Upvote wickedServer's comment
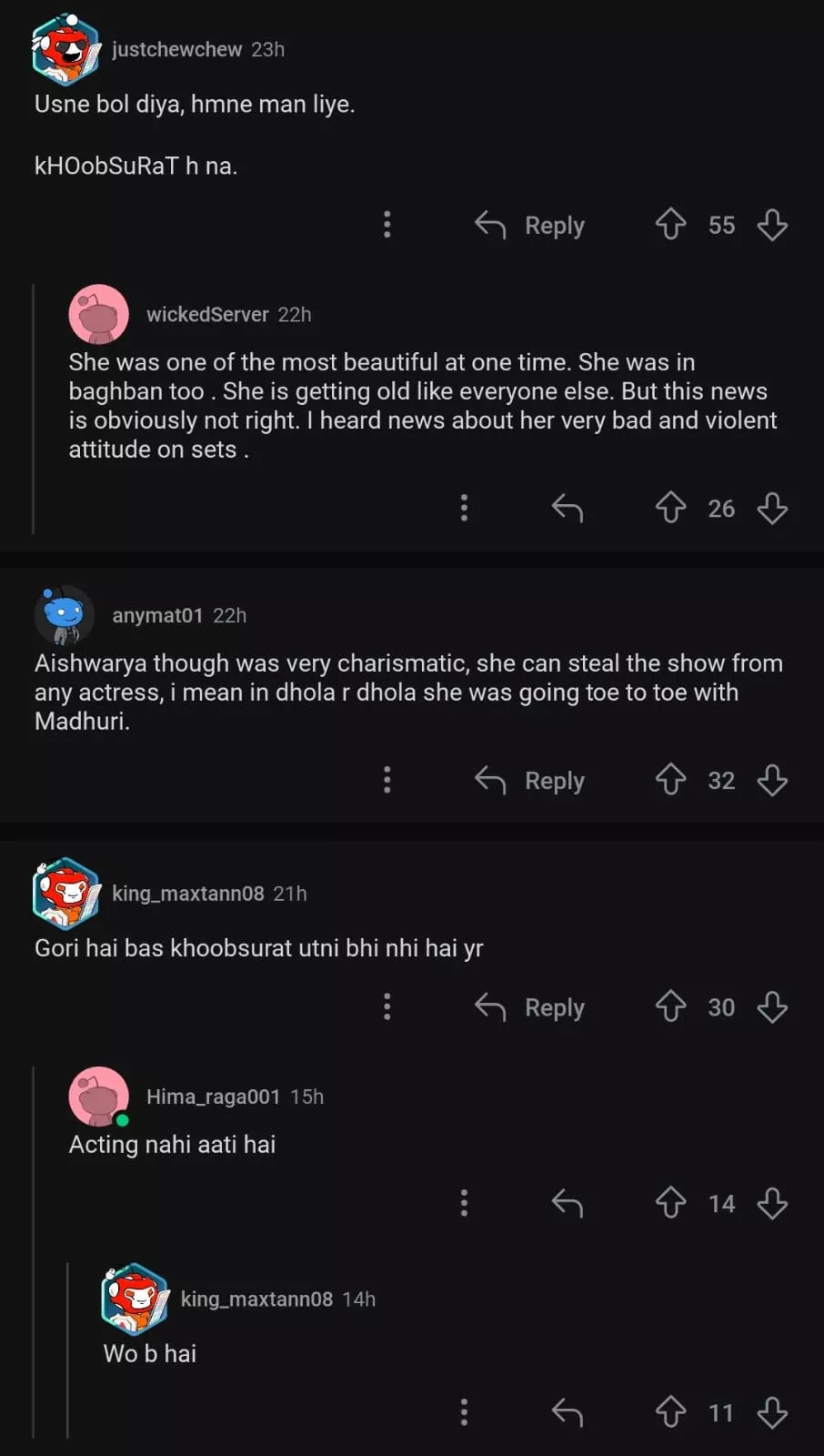The image size is (824, 1456). coord(671,508)
